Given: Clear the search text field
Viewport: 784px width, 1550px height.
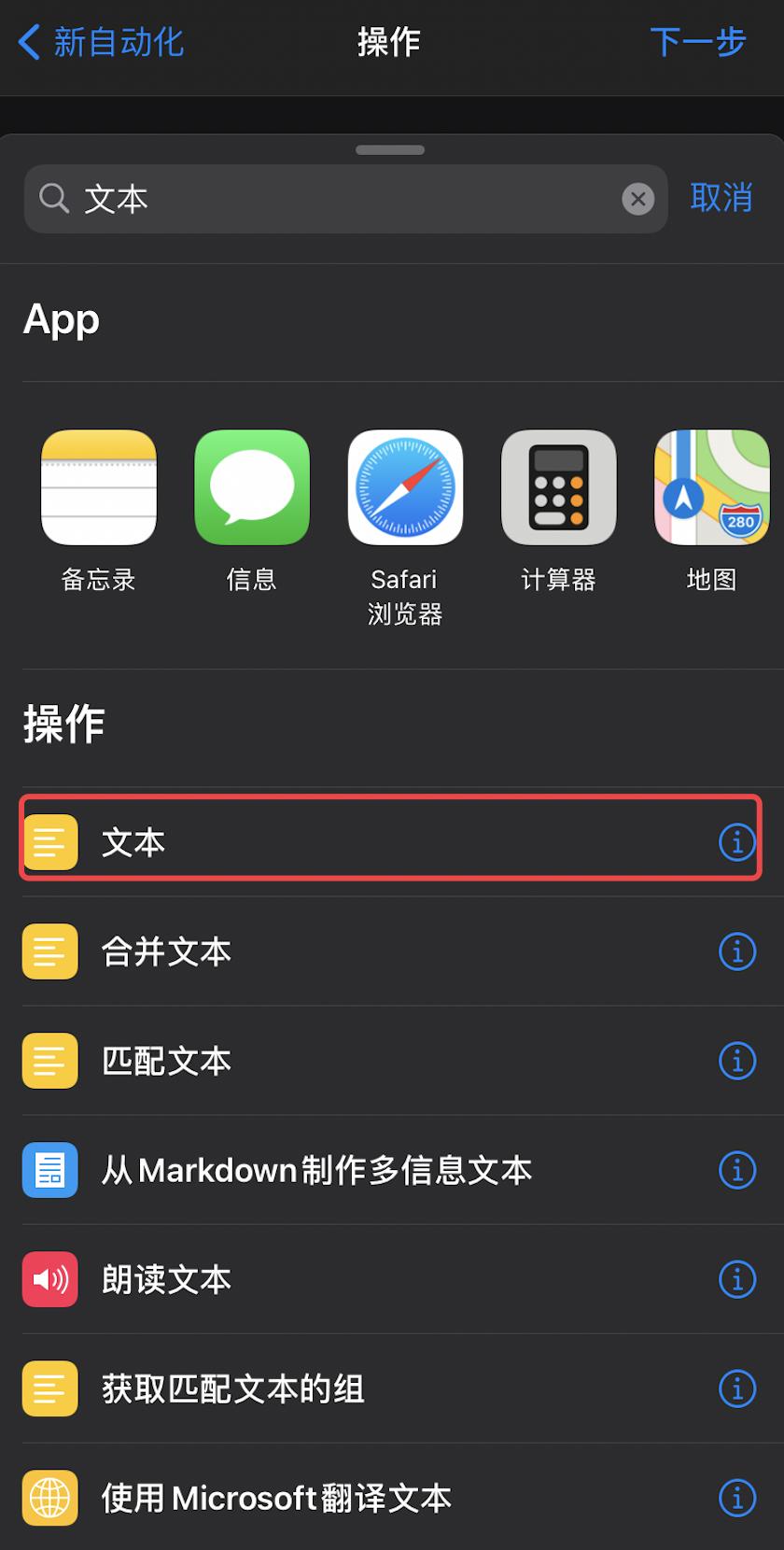Looking at the screenshot, I should tap(637, 198).
